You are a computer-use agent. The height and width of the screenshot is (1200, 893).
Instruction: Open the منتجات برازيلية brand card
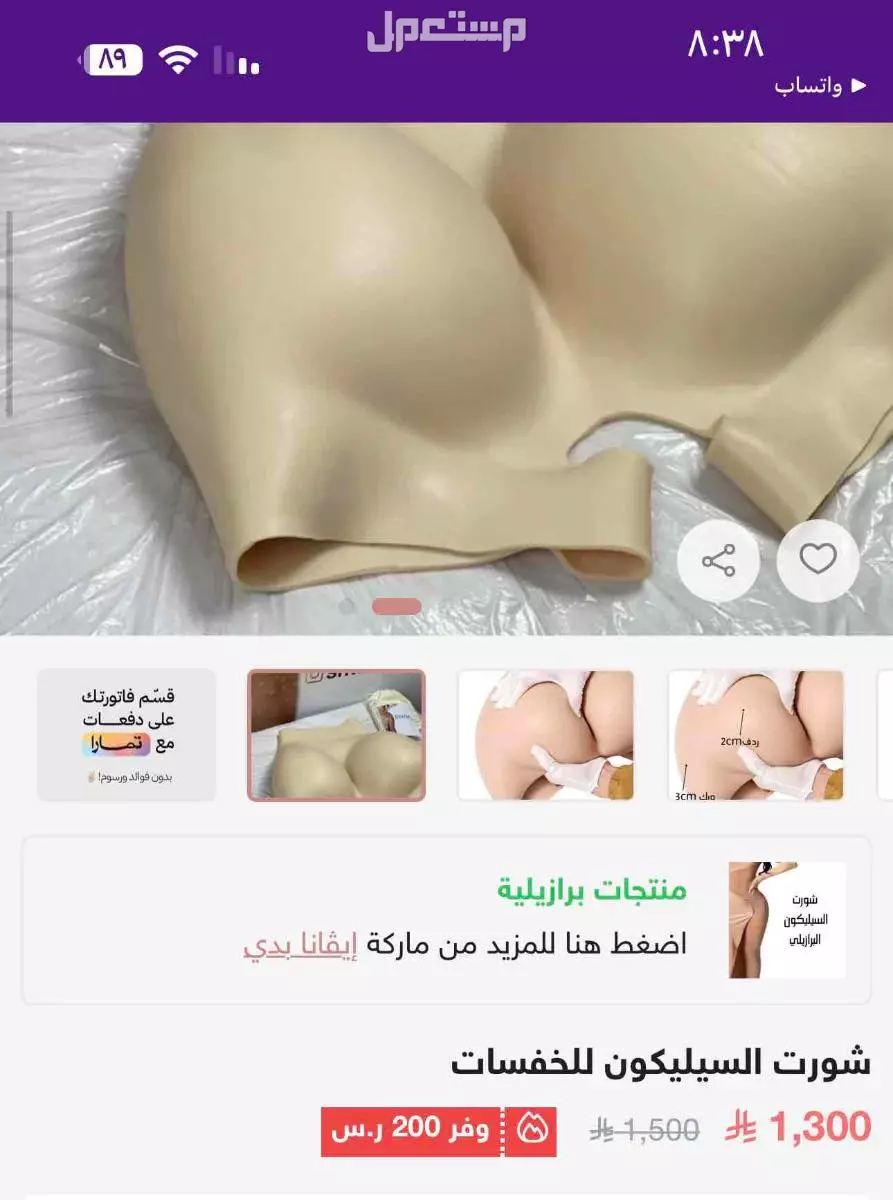pos(592,889)
